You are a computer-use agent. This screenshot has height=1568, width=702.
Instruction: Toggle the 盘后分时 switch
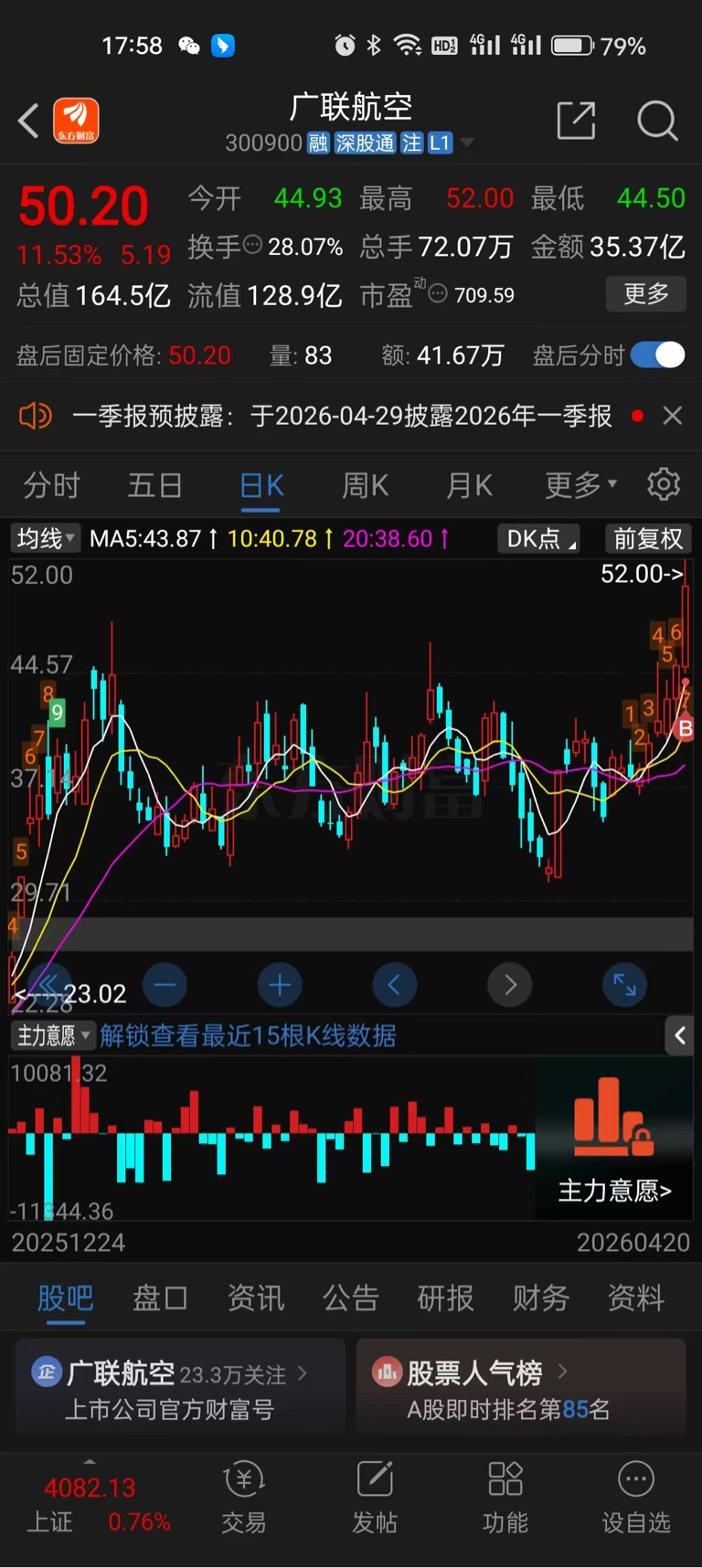click(658, 355)
